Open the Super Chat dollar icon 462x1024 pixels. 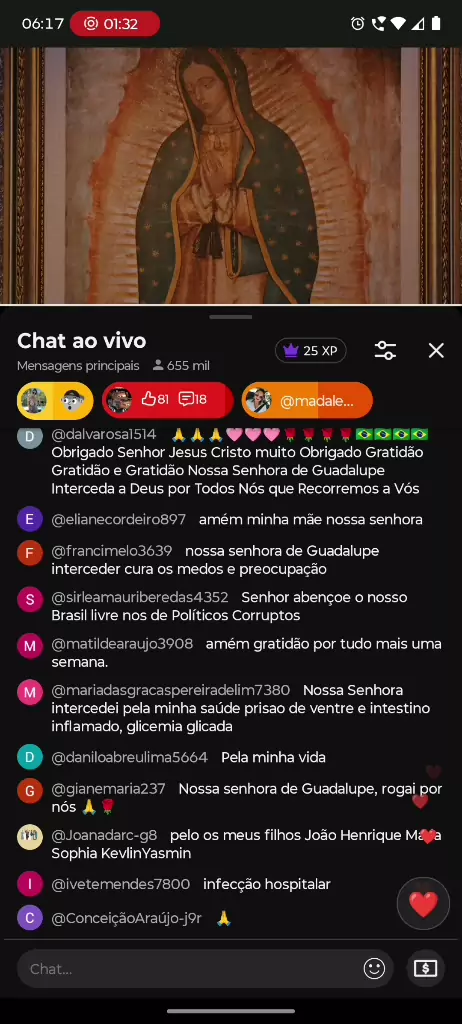425,968
